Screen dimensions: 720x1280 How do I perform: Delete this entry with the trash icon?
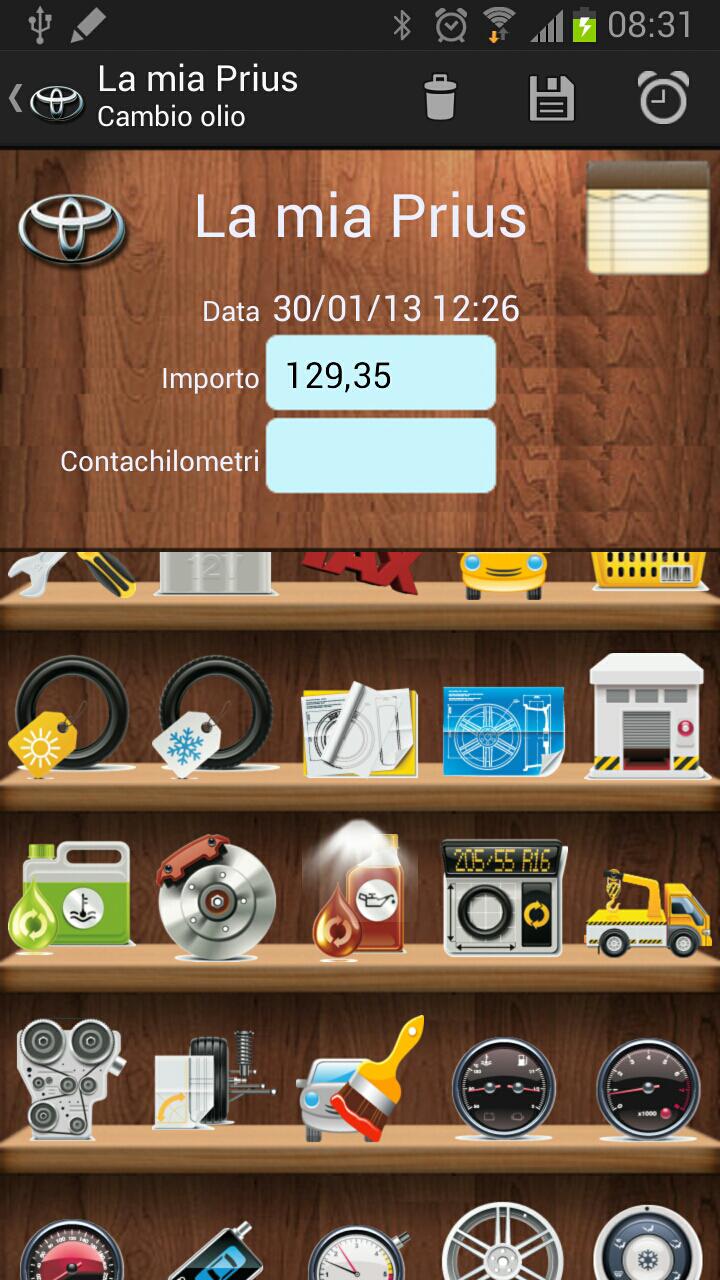pos(439,98)
